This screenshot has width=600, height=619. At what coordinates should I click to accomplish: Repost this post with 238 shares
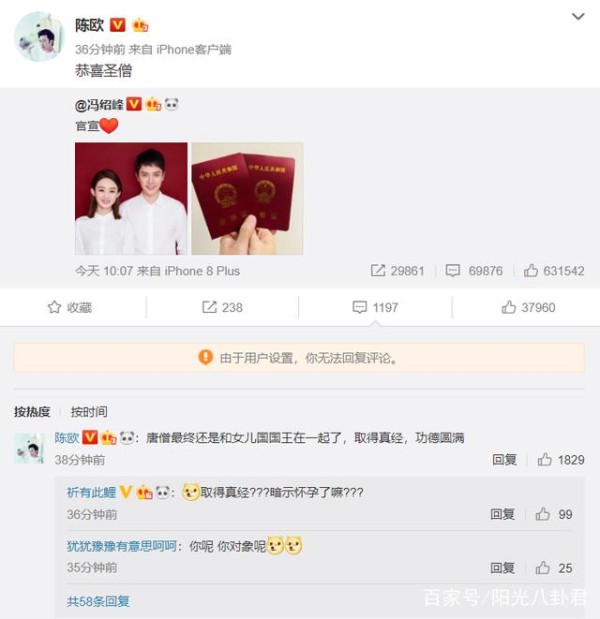222,307
